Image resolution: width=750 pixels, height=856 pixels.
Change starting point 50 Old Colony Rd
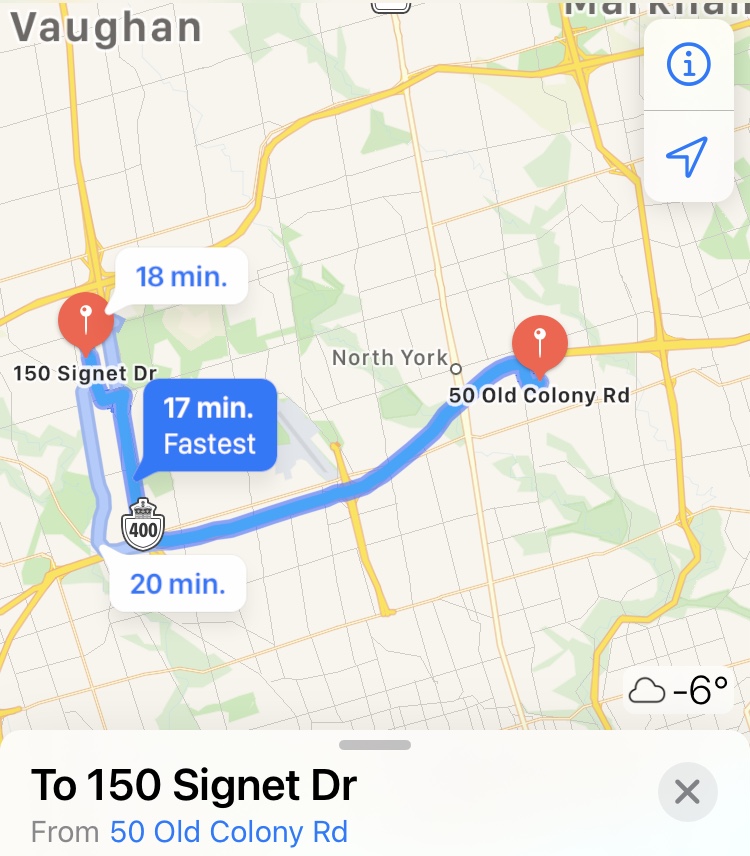[x=228, y=832]
